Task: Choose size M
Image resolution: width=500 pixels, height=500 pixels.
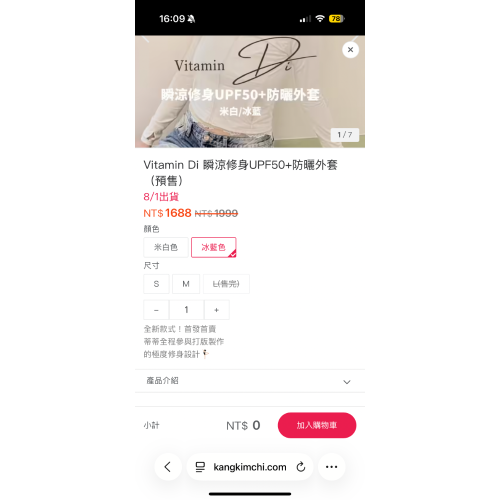Action: point(186,284)
